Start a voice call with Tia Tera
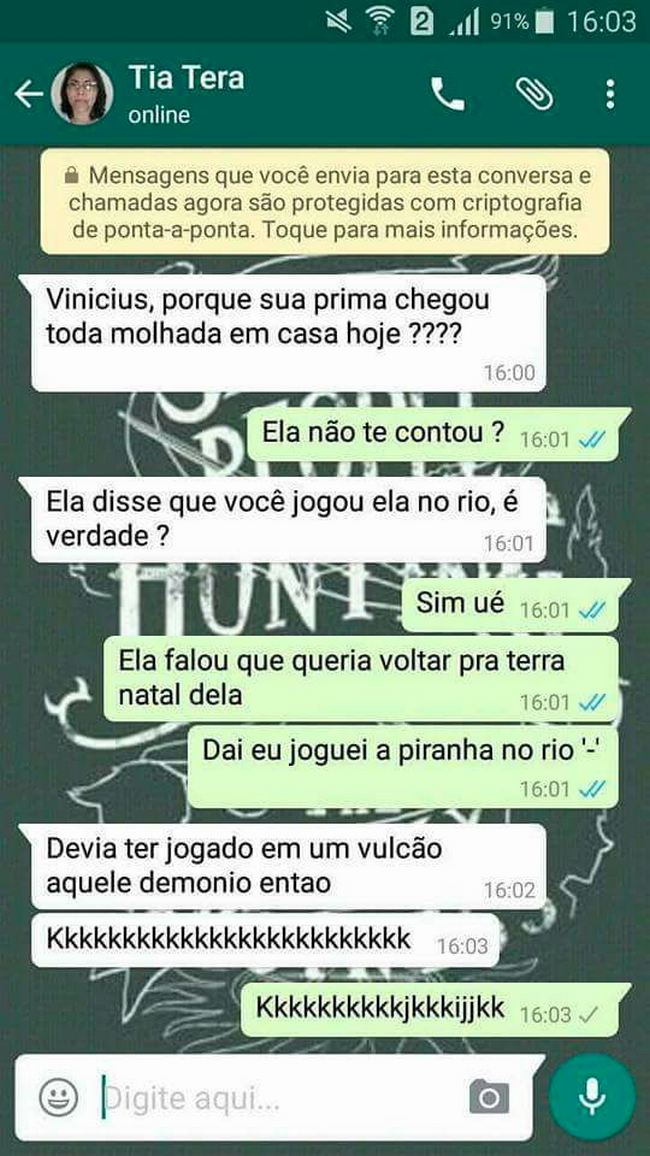 pos(447,94)
